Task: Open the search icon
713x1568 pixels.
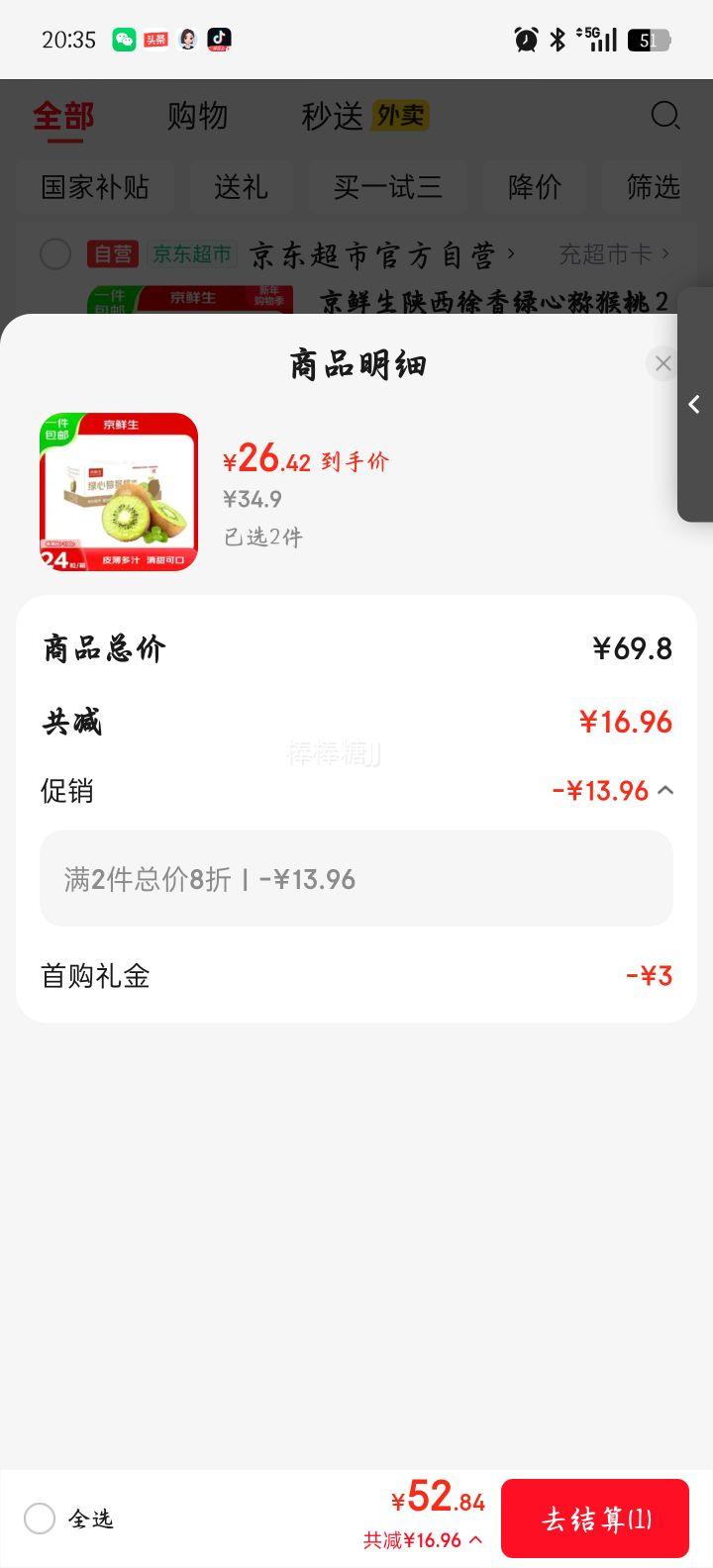Action: pyautogui.click(x=665, y=116)
